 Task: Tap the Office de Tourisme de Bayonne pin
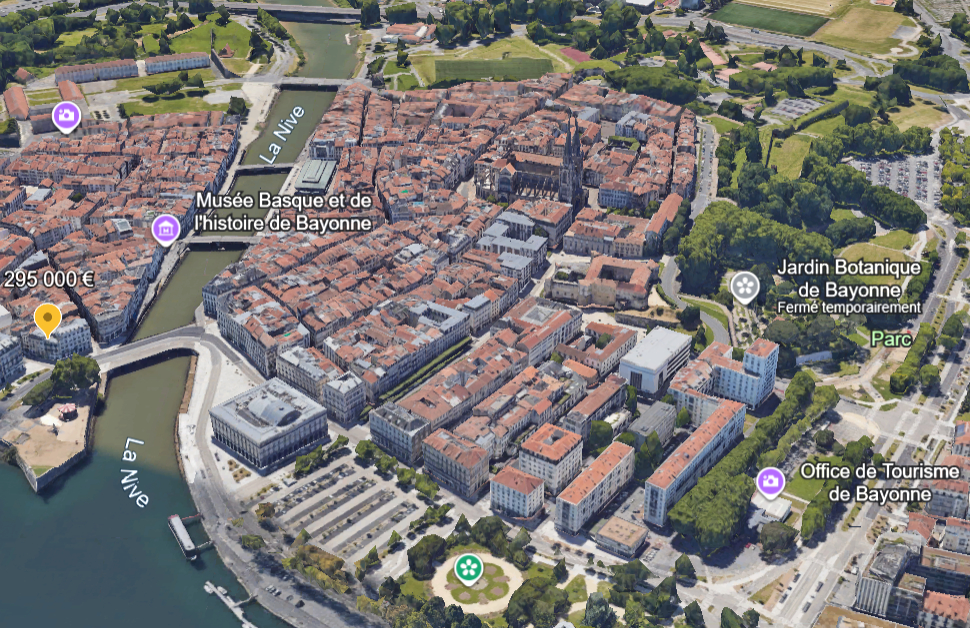pyautogui.click(x=769, y=482)
